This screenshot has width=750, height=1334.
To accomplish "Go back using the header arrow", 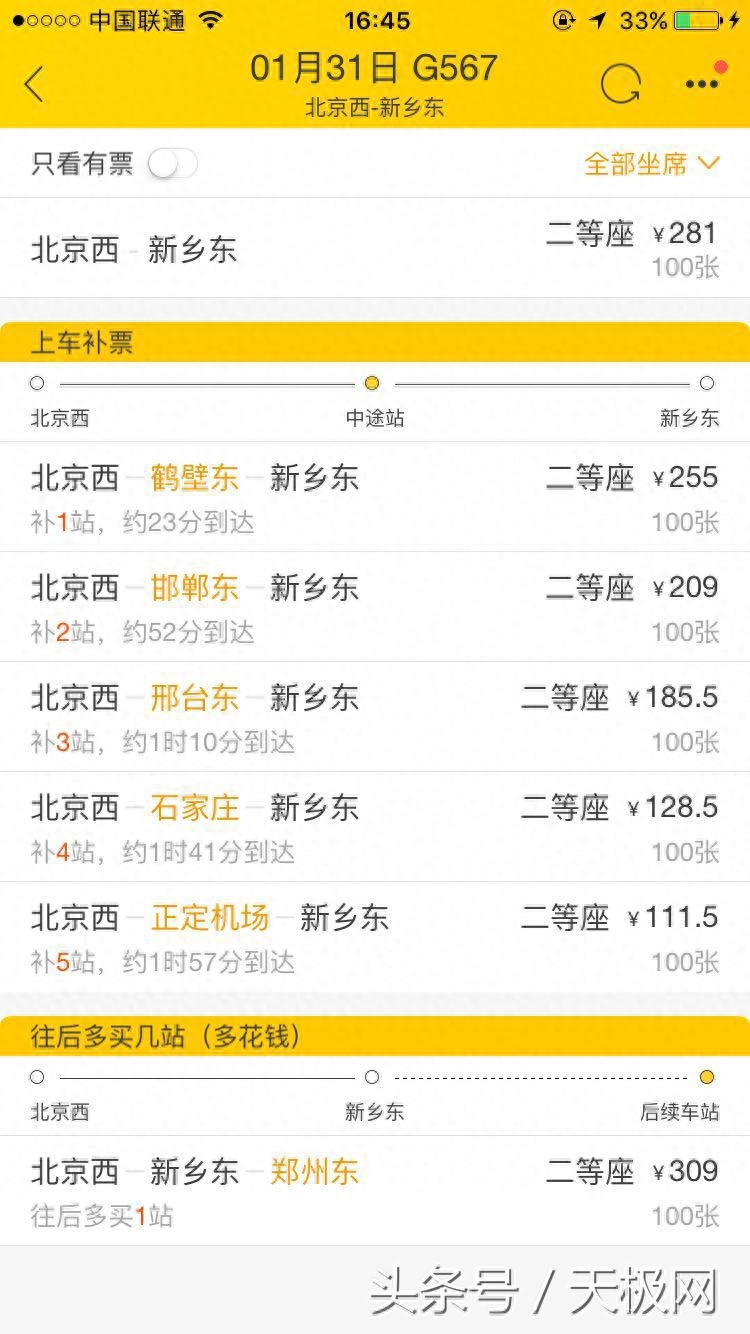I will 34,85.
